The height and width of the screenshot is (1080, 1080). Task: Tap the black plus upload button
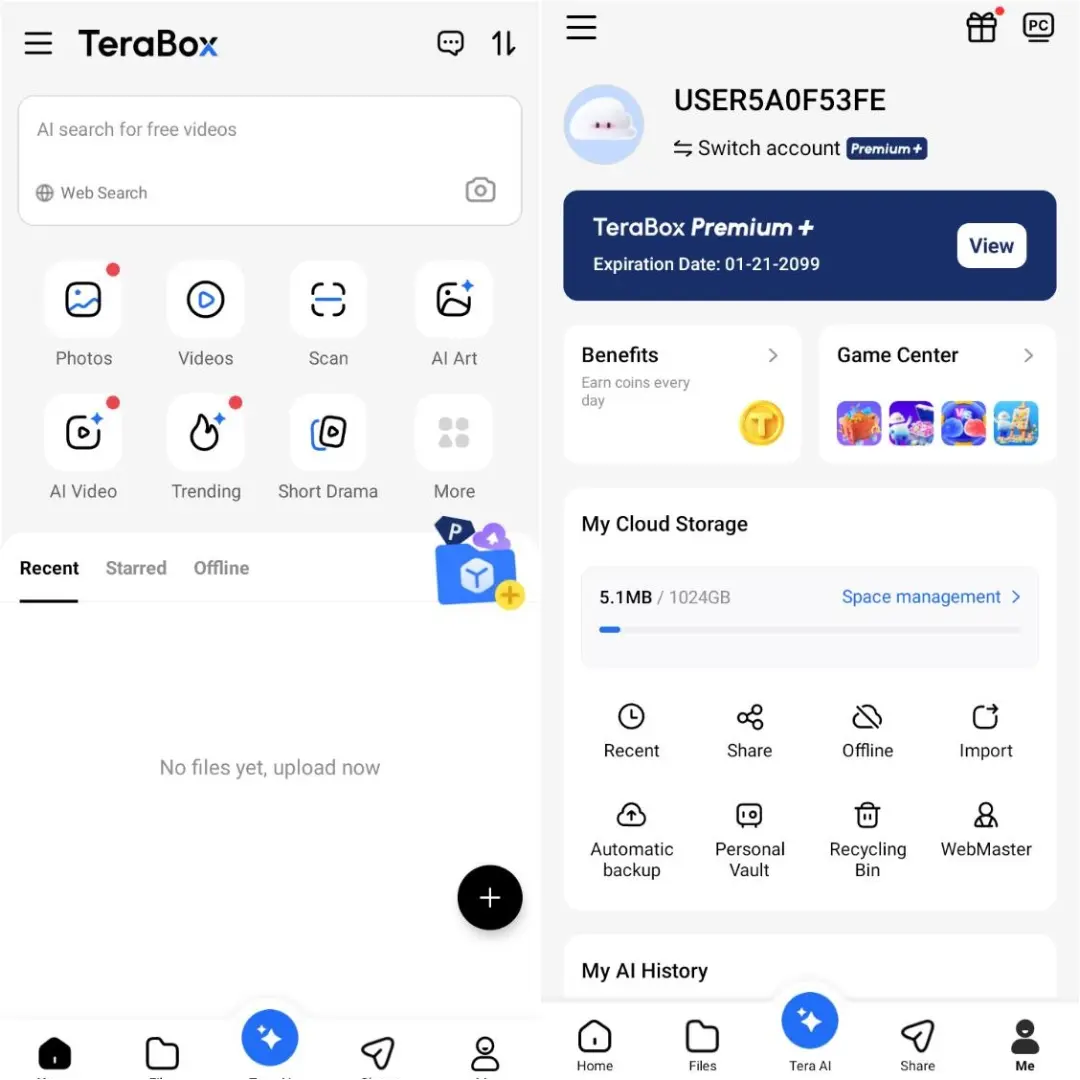pos(490,897)
